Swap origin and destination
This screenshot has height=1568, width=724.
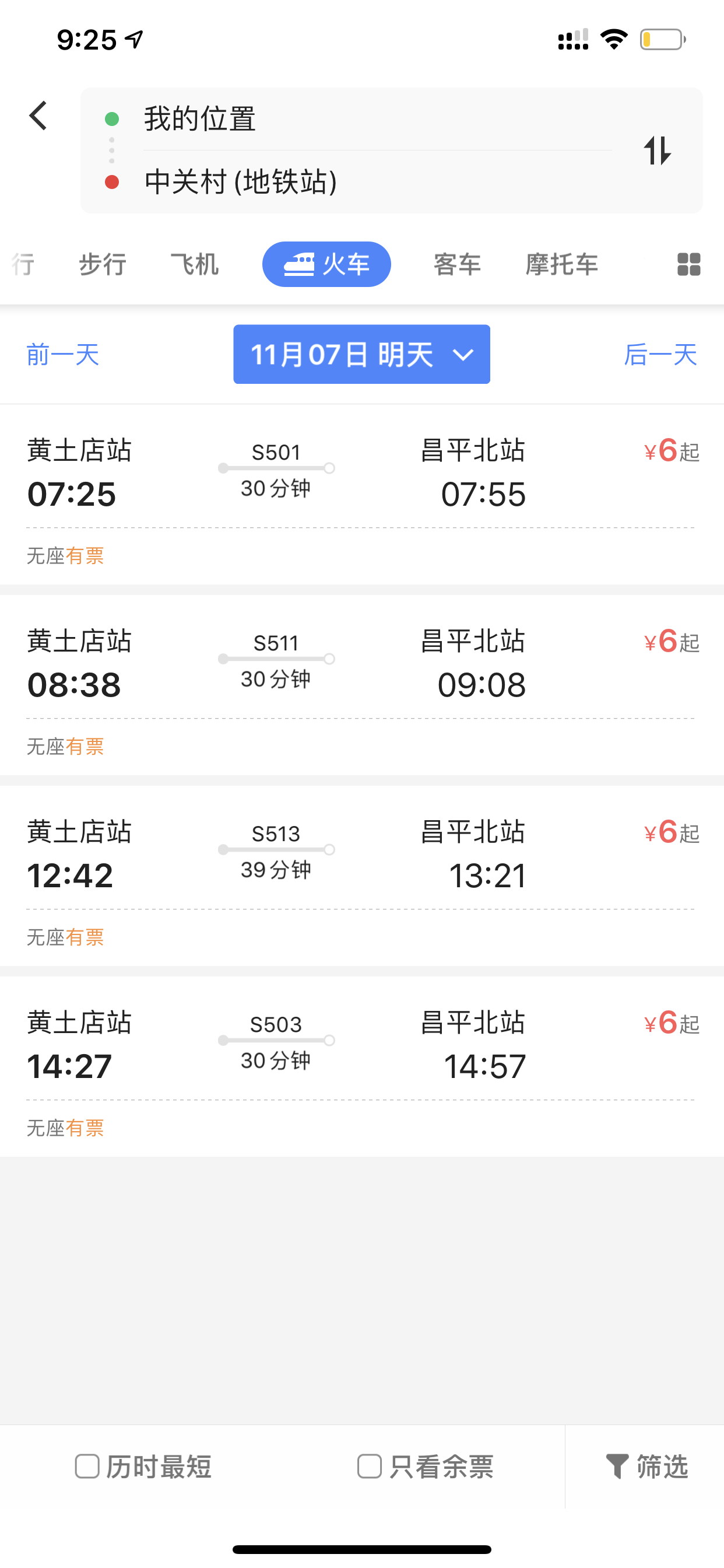click(x=657, y=150)
